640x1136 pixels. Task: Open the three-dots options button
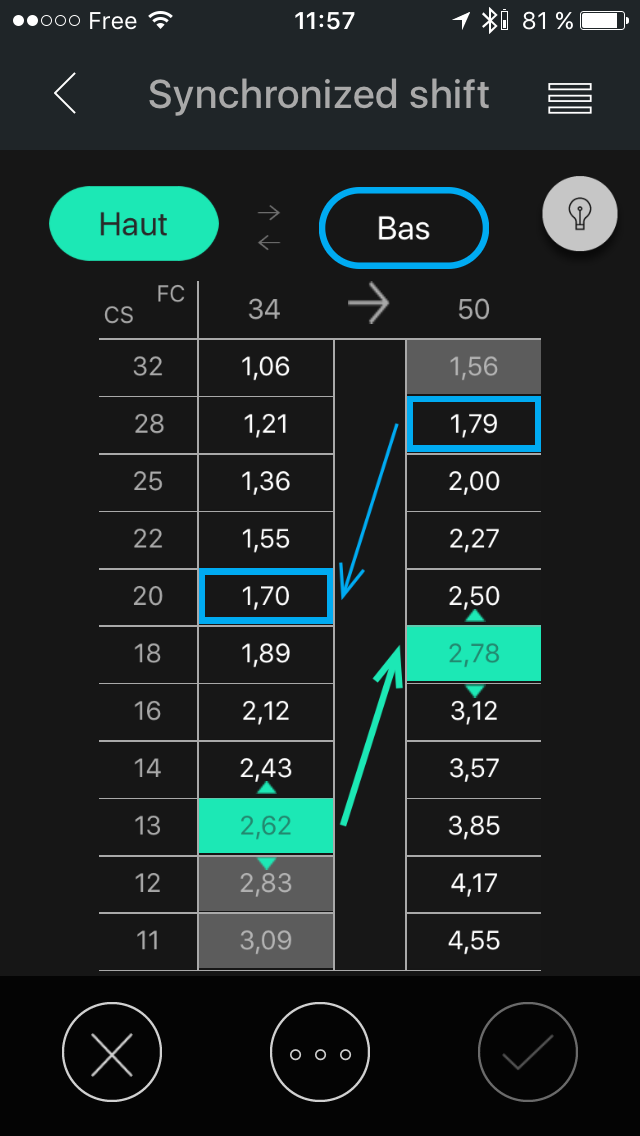320,1053
